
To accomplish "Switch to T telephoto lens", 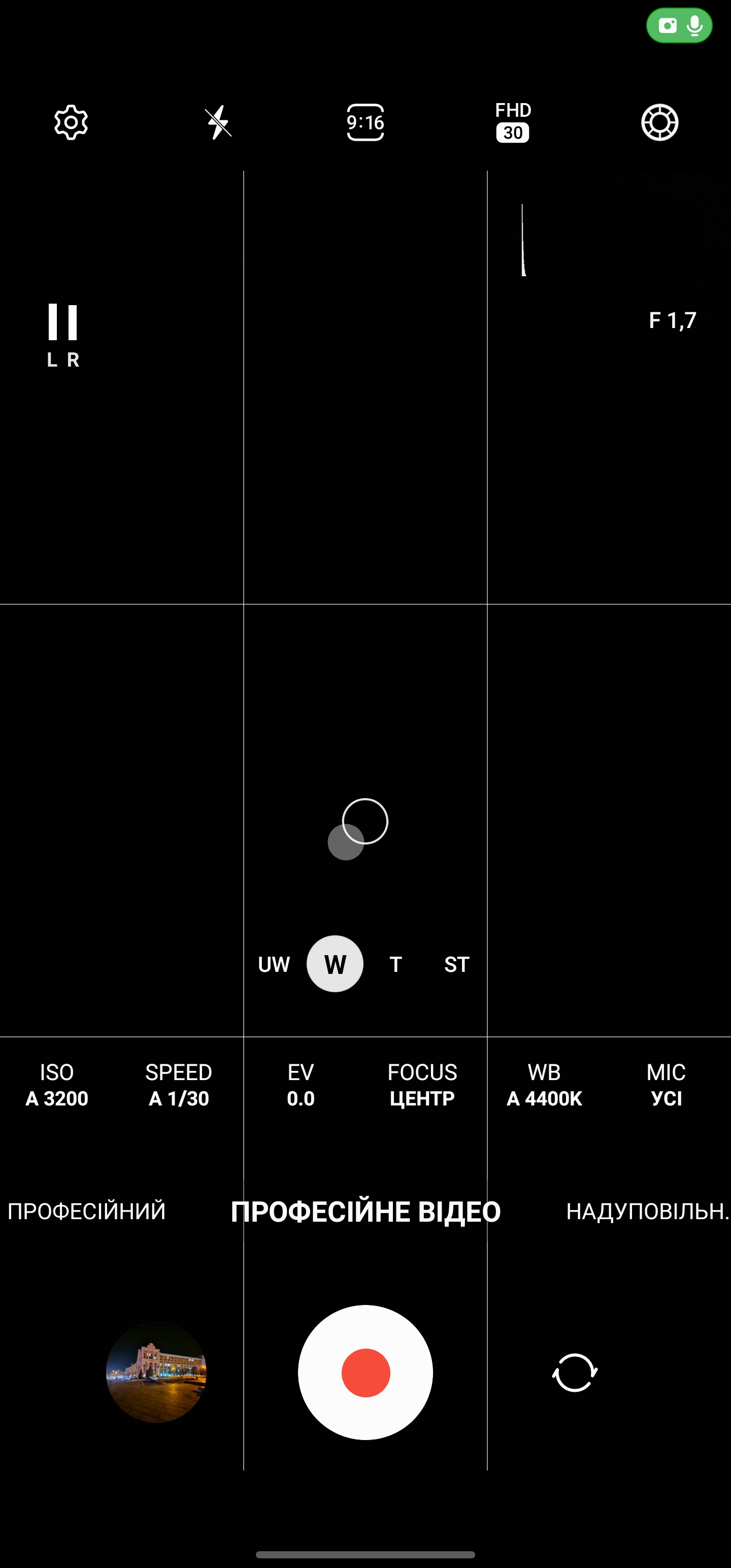I will coord(395,964).
